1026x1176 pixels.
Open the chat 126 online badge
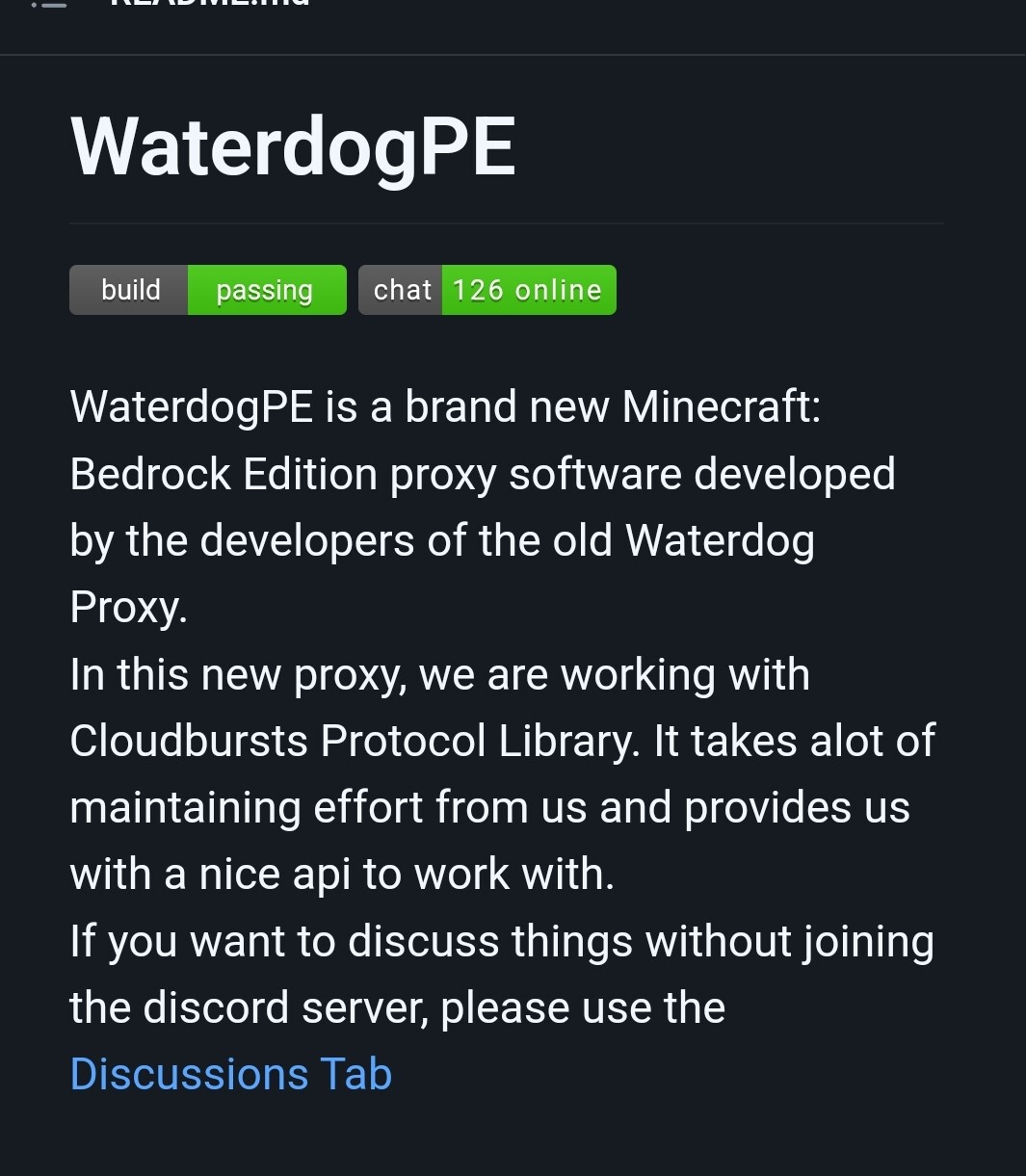coord(487,290)
